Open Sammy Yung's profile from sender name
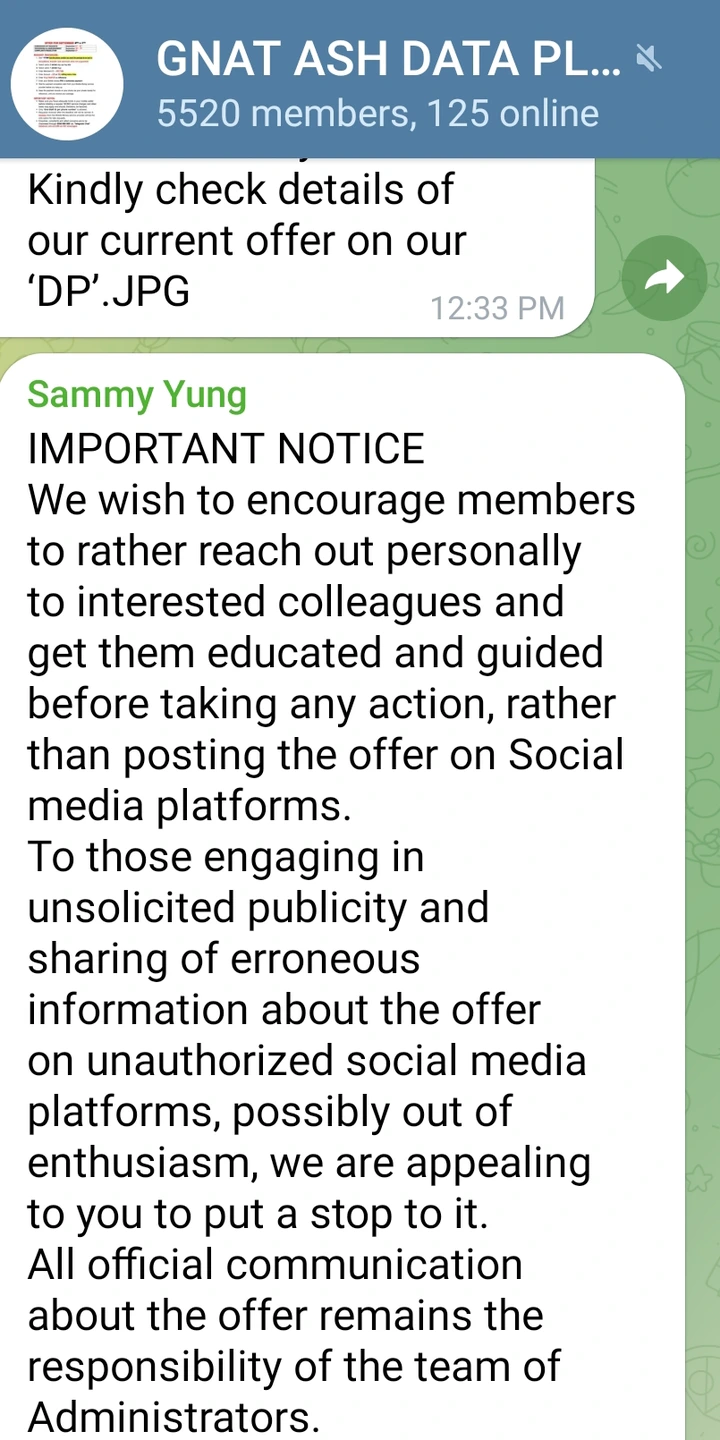The width and height of the screenshot is (720, 1440). 137,395
